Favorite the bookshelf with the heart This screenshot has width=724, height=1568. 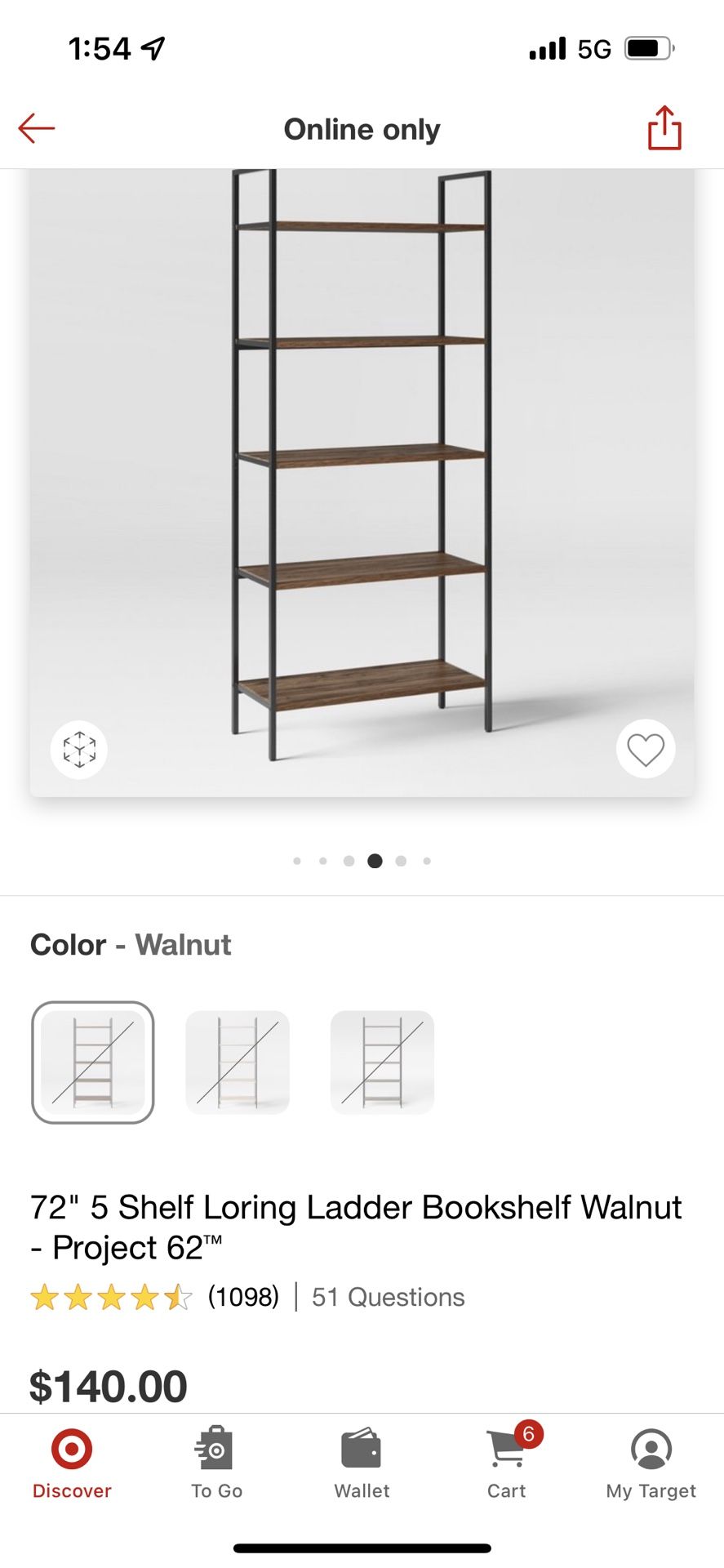coord(646,749)
